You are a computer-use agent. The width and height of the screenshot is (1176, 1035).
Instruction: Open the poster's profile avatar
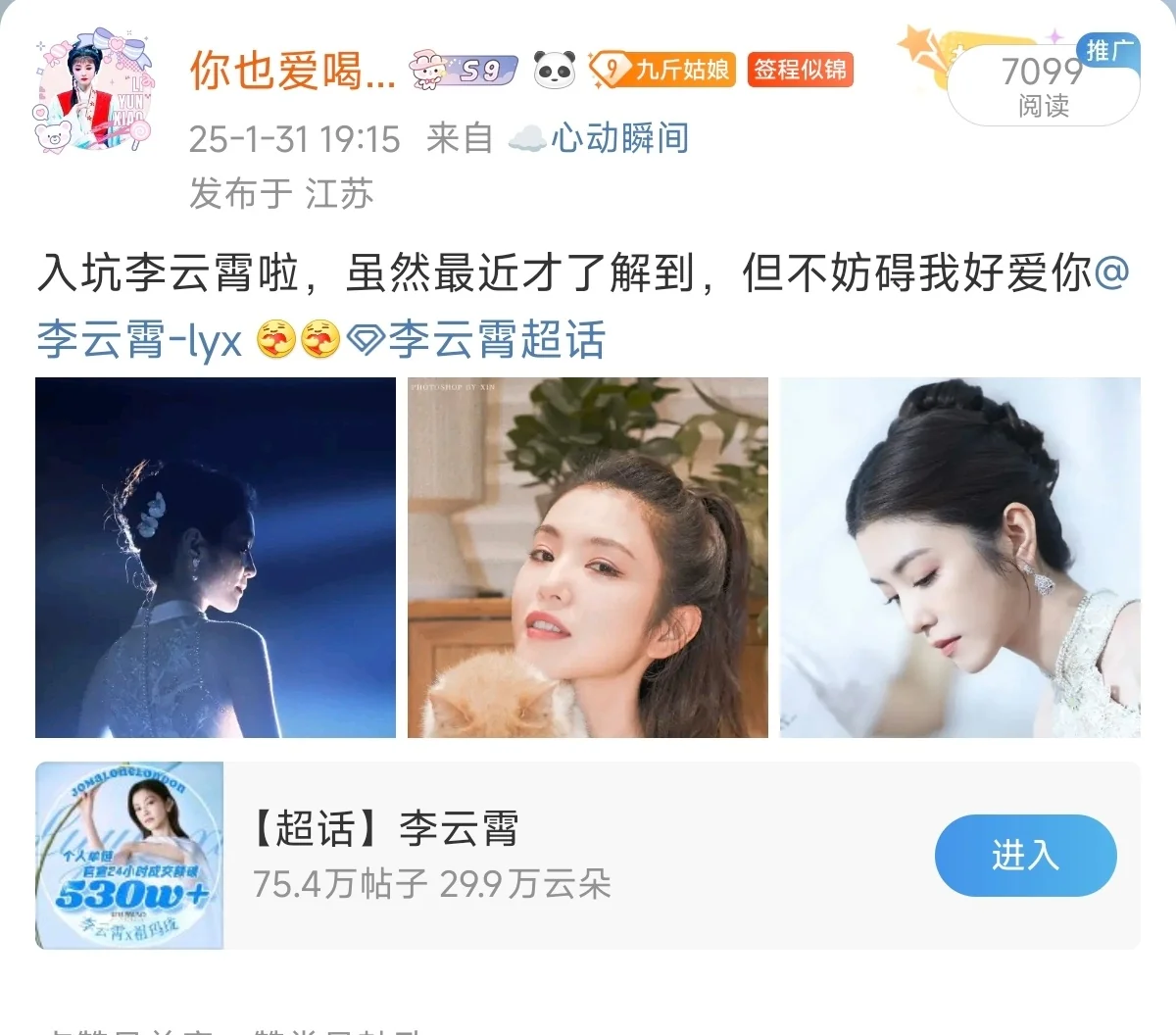90,91
